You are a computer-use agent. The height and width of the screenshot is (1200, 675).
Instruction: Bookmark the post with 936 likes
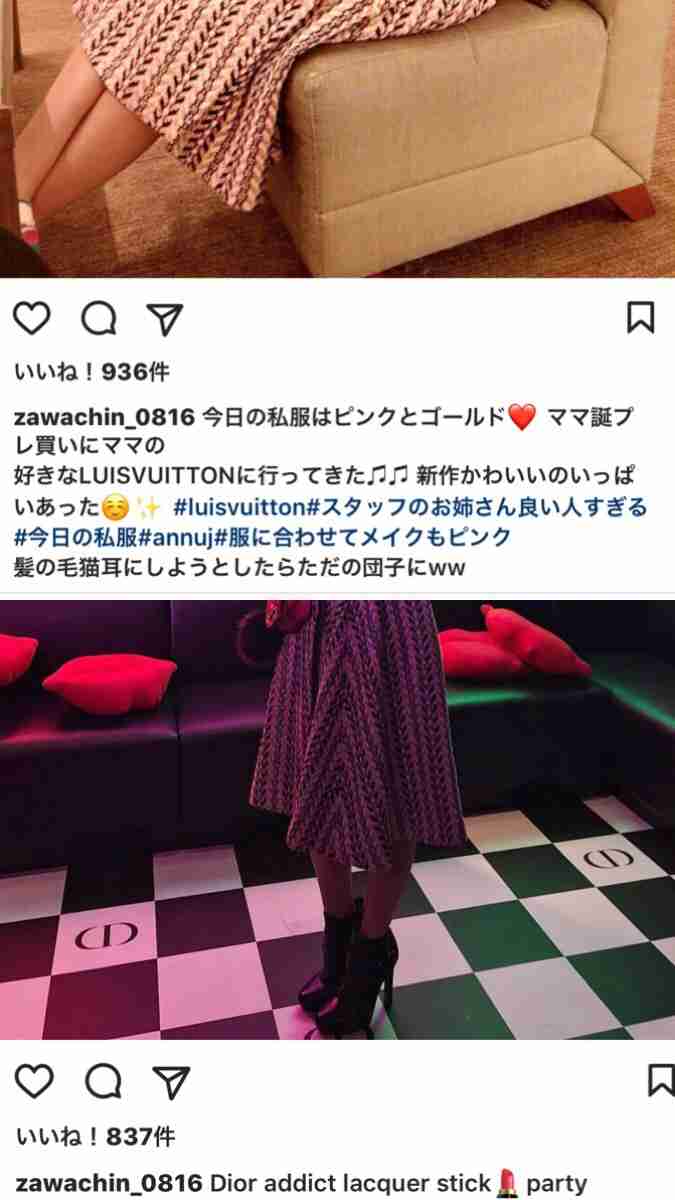coord(640,317)
